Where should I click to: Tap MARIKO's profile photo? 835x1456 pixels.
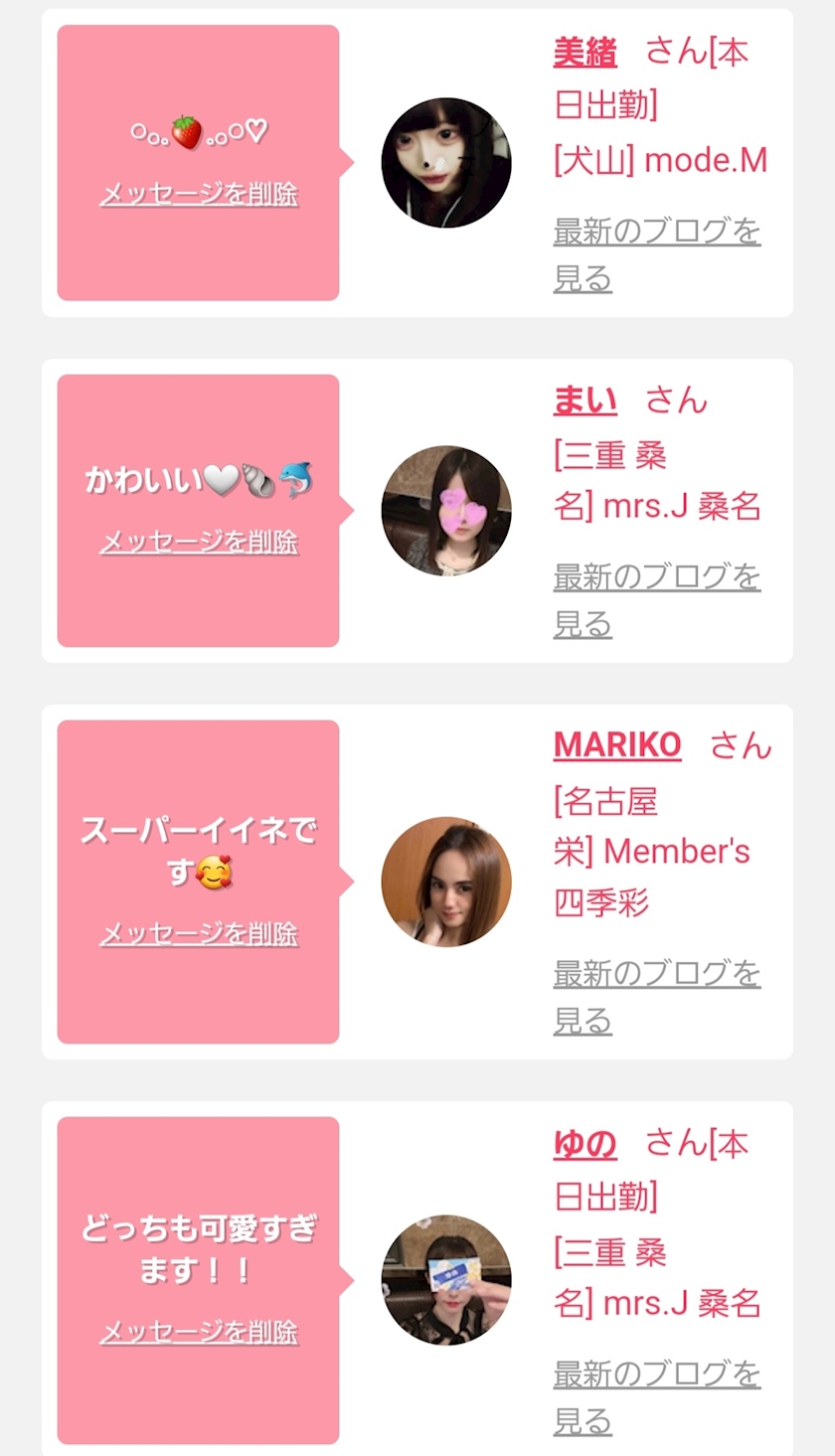[x=446, y=882]
